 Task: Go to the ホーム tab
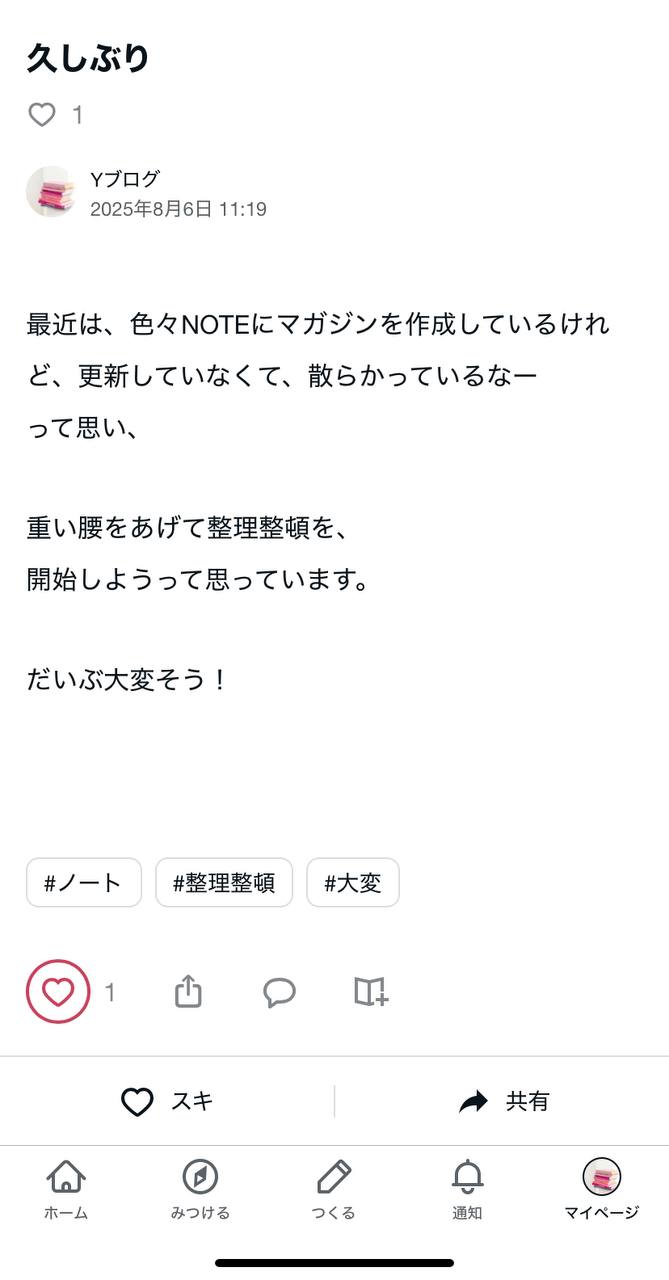pyautogui.click(x=66, y=1190)
